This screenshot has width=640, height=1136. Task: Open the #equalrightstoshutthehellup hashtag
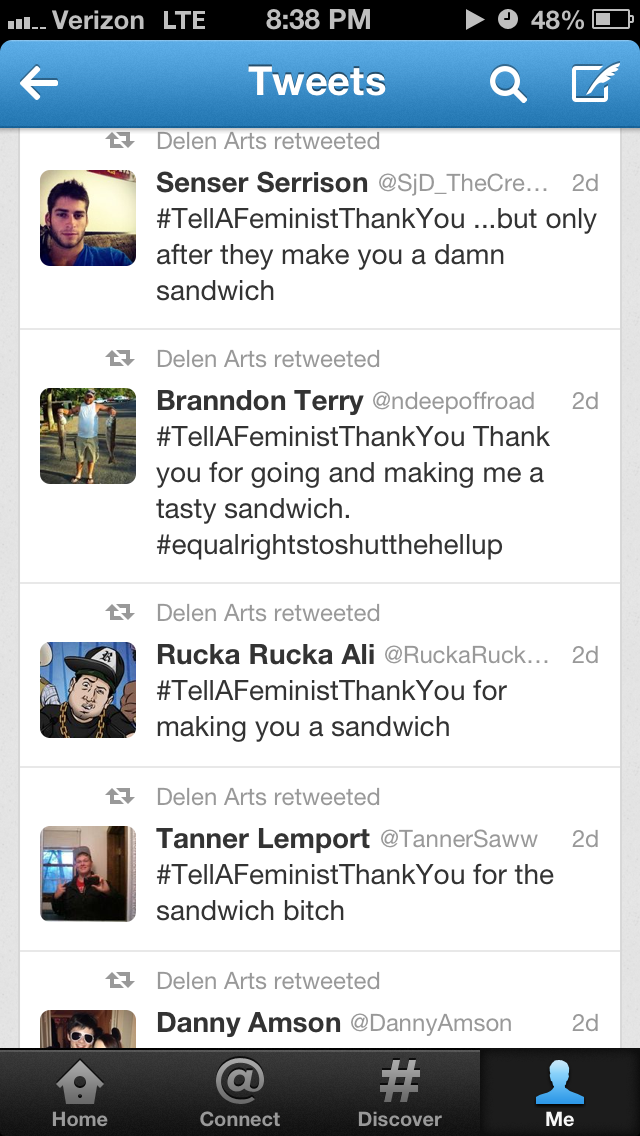click(x=329, y=545)
